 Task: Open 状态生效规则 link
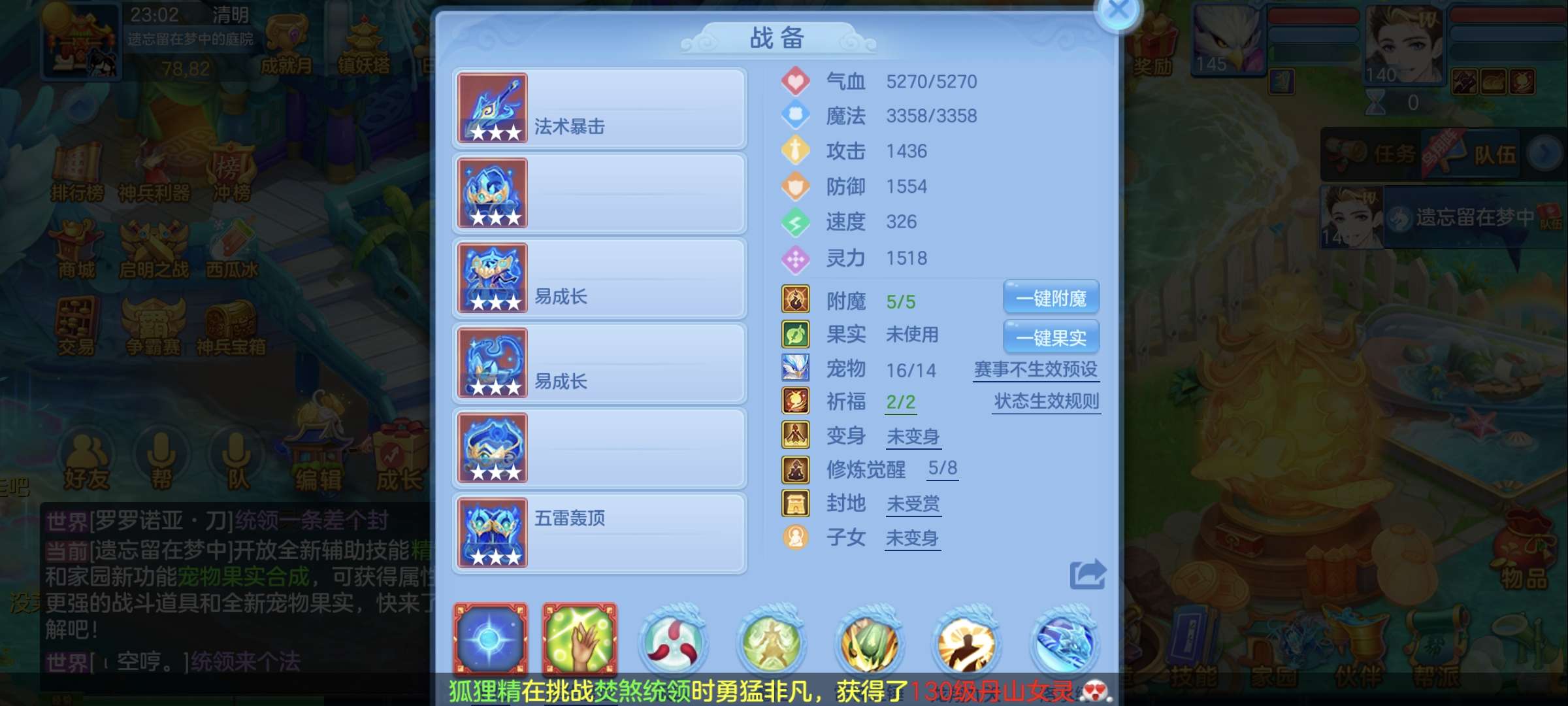(1046, 401)
